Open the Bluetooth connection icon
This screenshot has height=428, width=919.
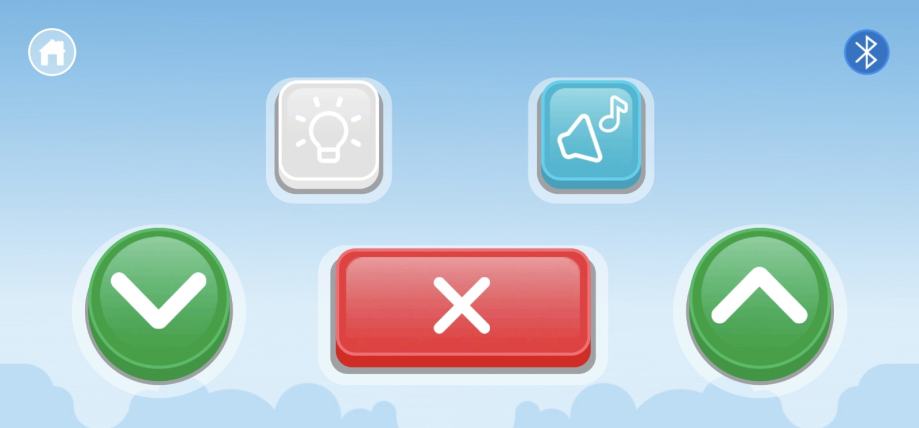866,52
